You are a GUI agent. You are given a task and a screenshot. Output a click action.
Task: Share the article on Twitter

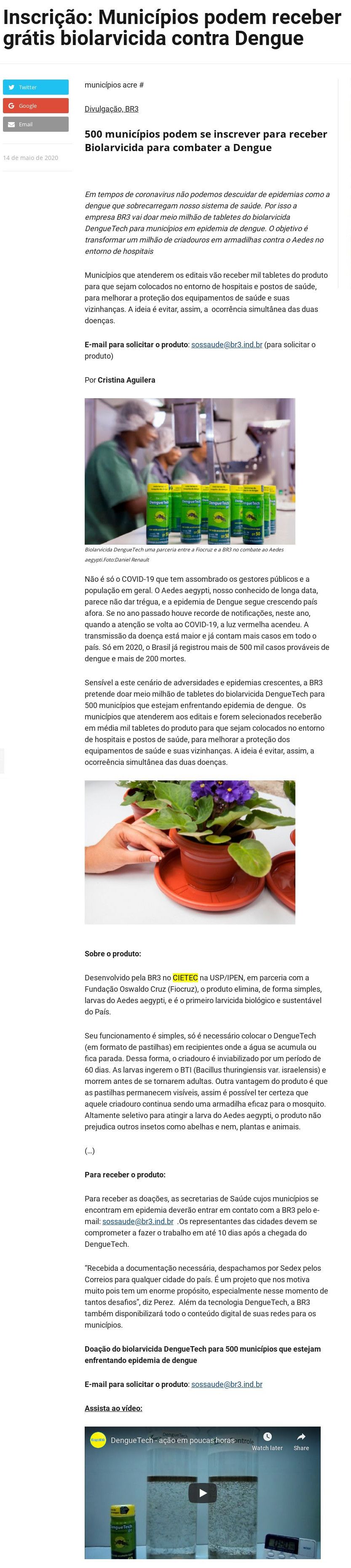pyautogui.click(x=35, y=87)
